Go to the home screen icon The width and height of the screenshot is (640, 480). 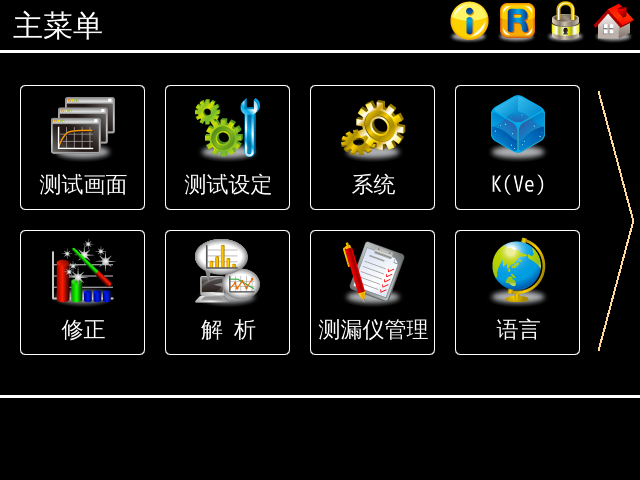tap(613, 21)
